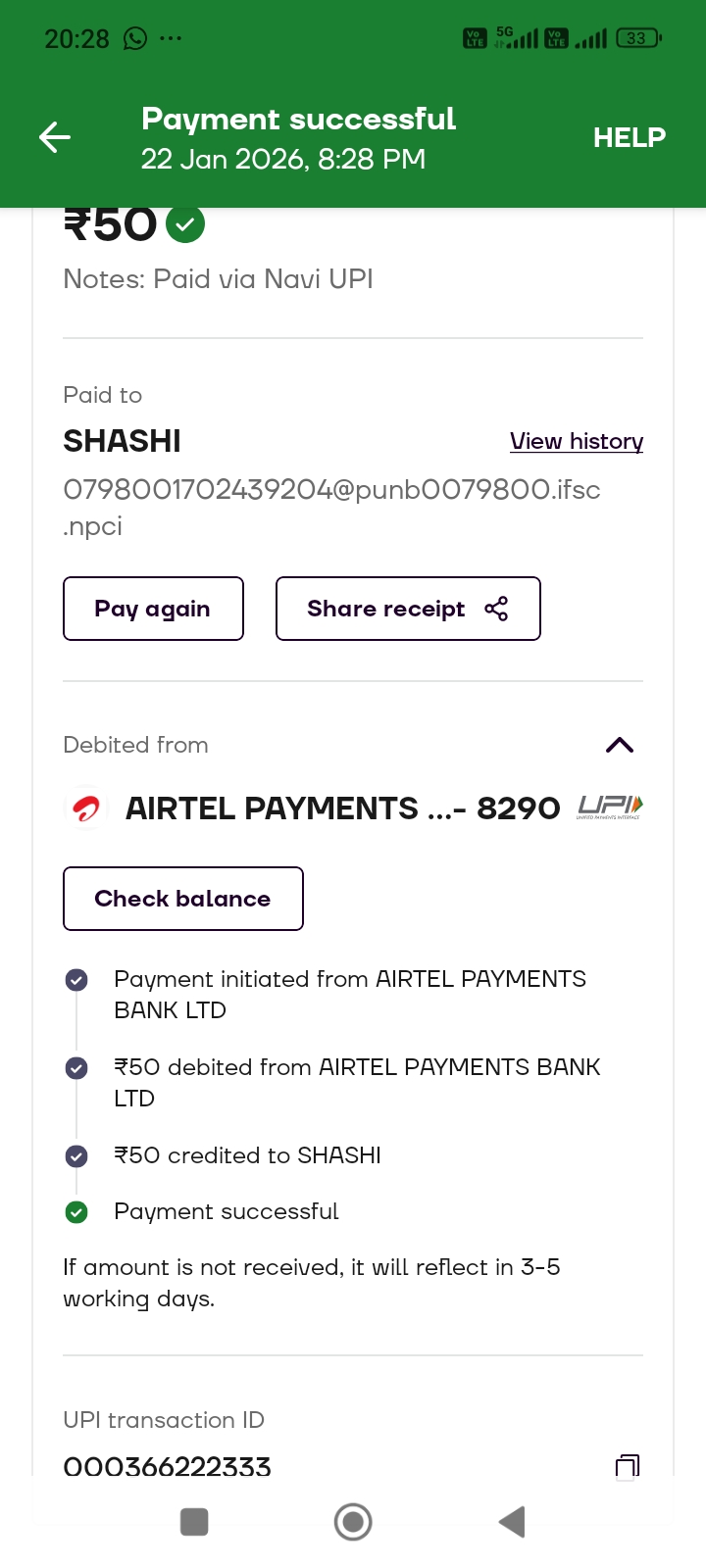Collapse the Debited from section
The image size is (706, 1568).
620,745
